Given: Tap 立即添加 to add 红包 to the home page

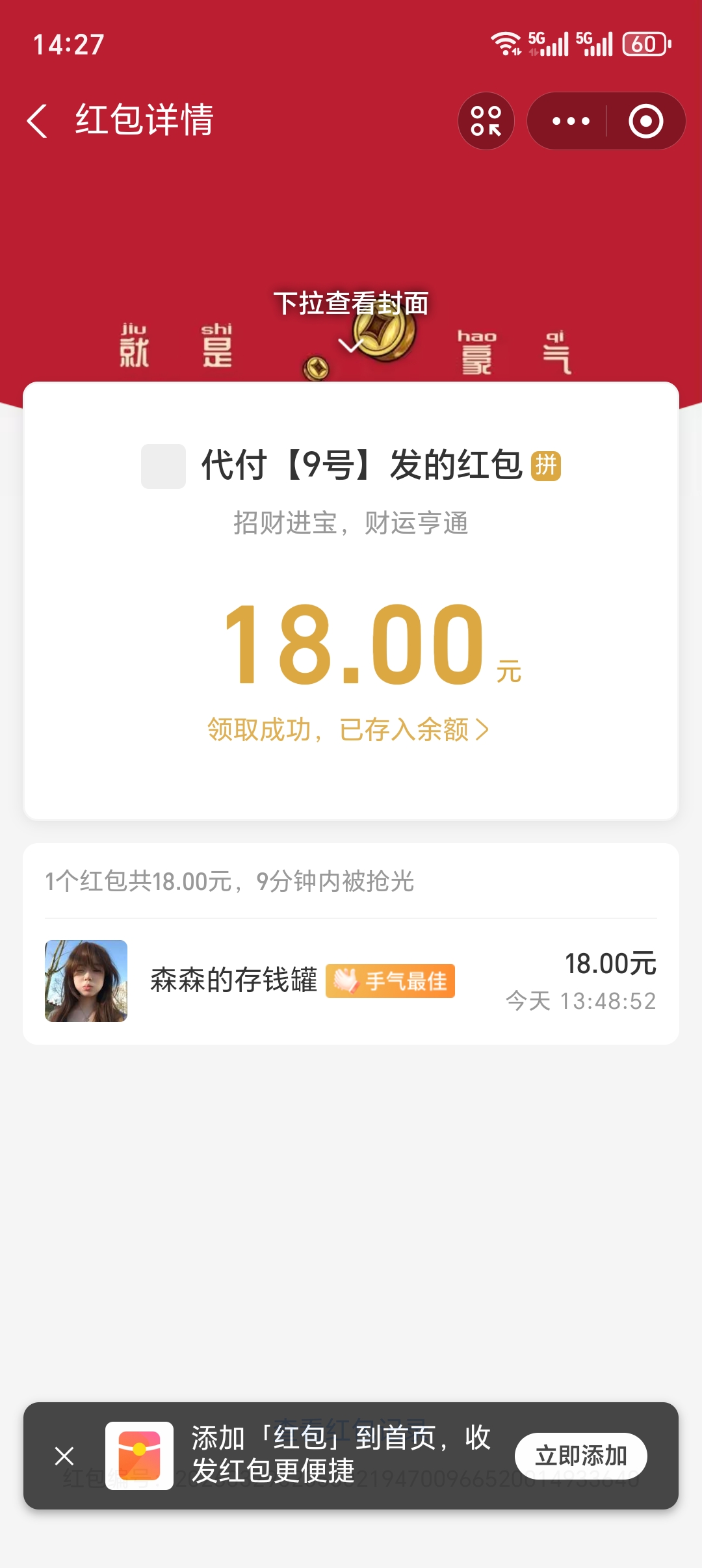Looking at the screenshot, I should 580,1456.
